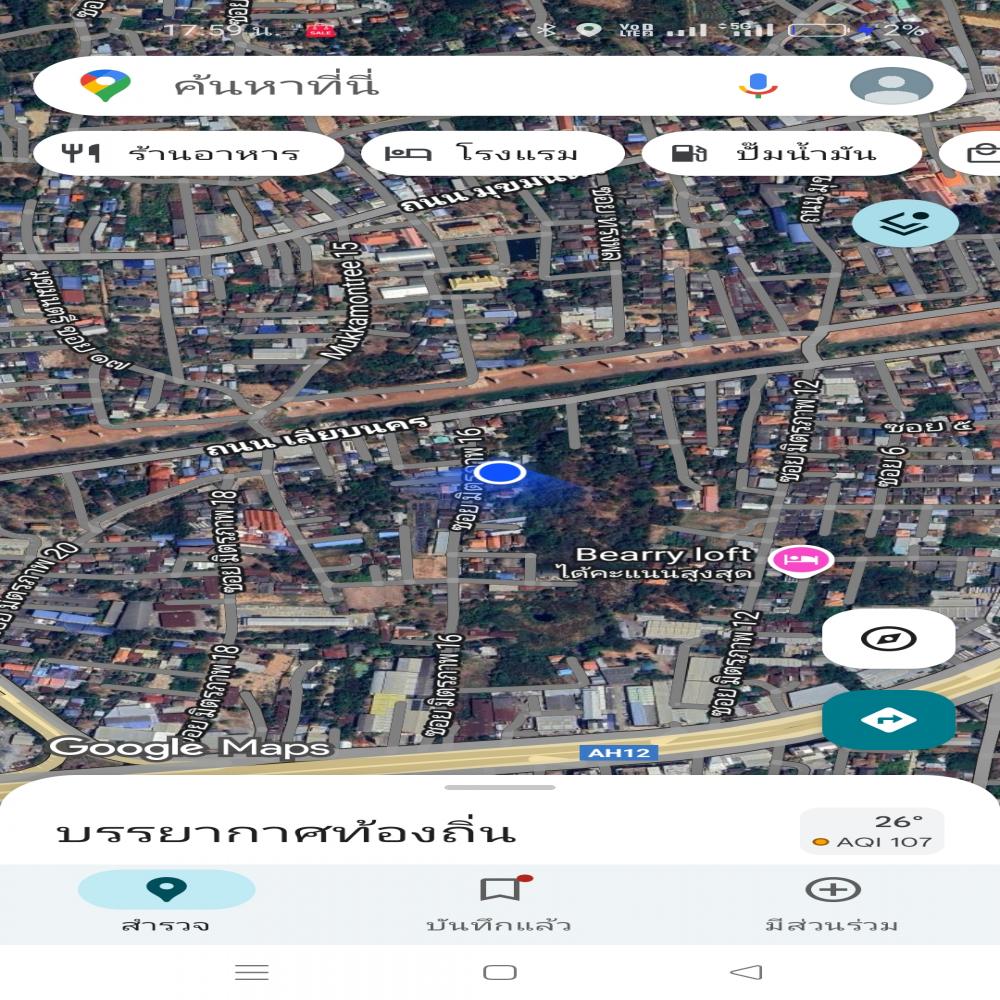Expand the บรรยากาศท้องถิ่น sheet handle
The height and width of the screenshot is (1000, 1000).
point(499,787)
